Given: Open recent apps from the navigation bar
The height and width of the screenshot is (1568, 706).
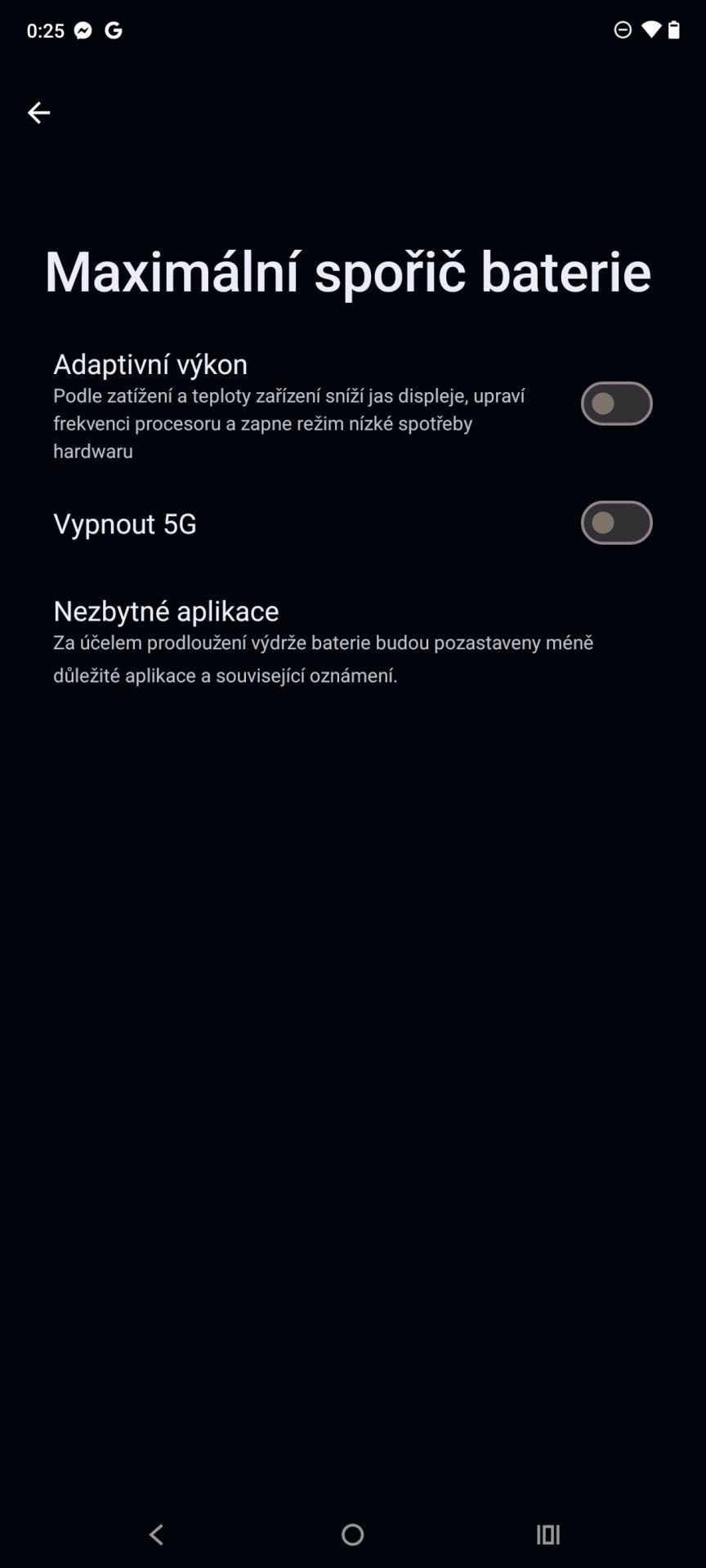Looking at the screenshot, I should pyautogui.click(x=548, y=1535).
